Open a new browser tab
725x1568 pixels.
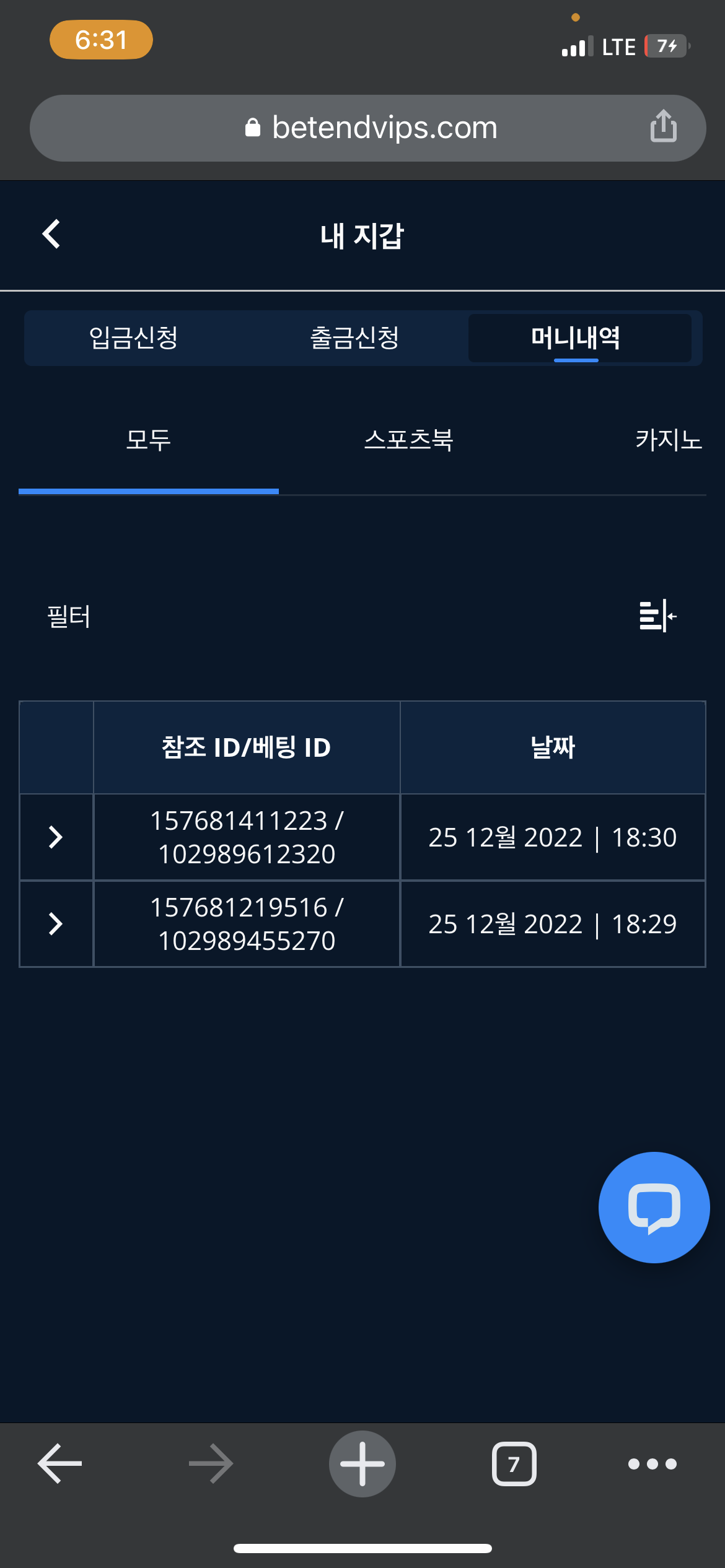tap(362, 1464)
